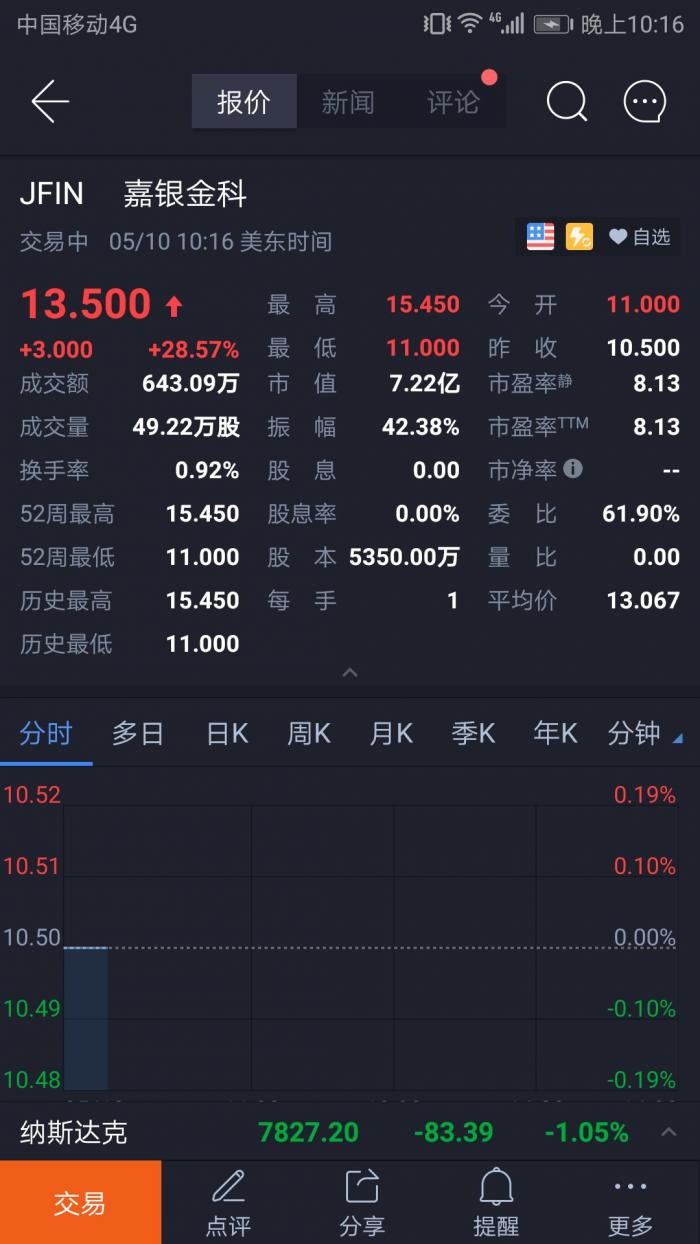700x1244 pixels.
Task: Select the 多日 chart view
Action: click(x=138, y=733)
